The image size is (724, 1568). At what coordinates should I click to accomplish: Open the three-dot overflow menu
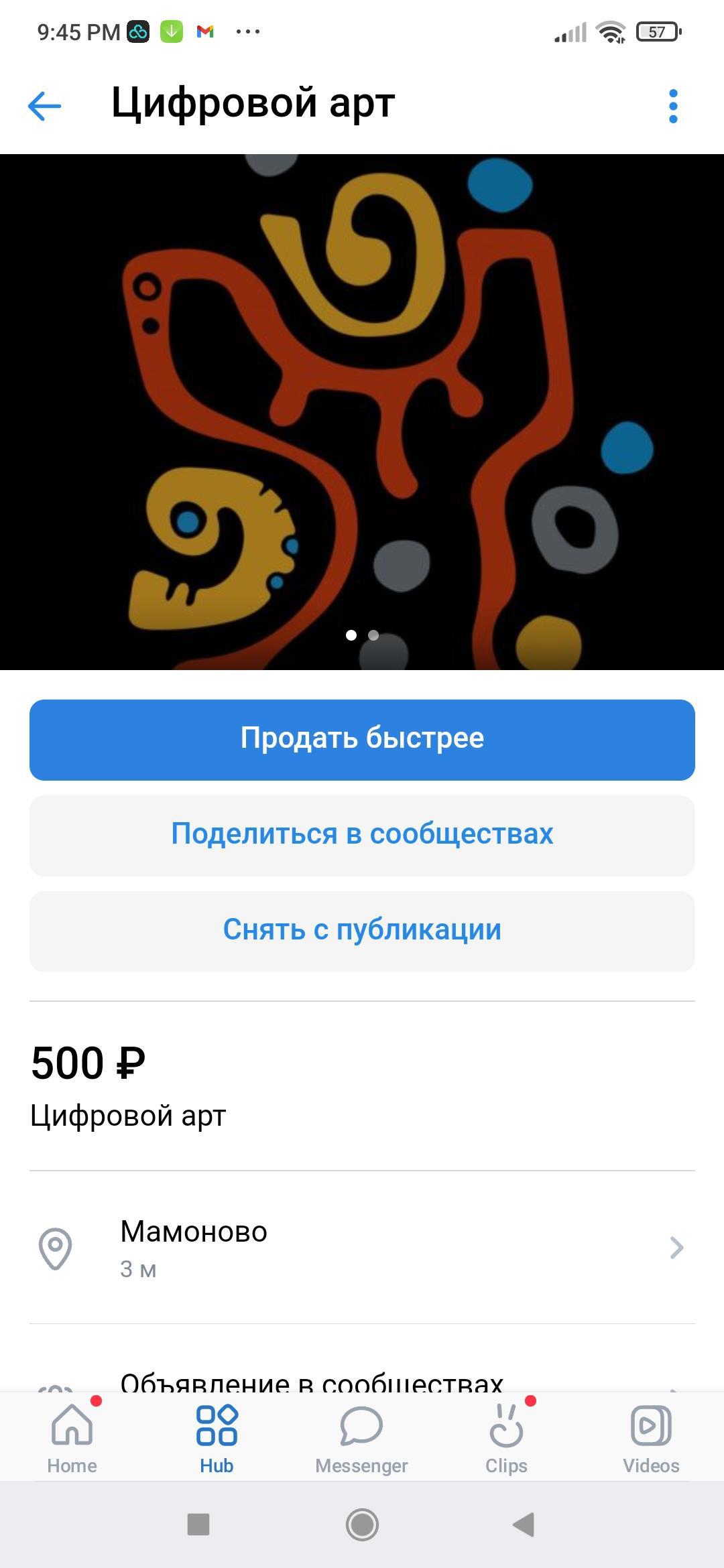click(x=673, y=106)
